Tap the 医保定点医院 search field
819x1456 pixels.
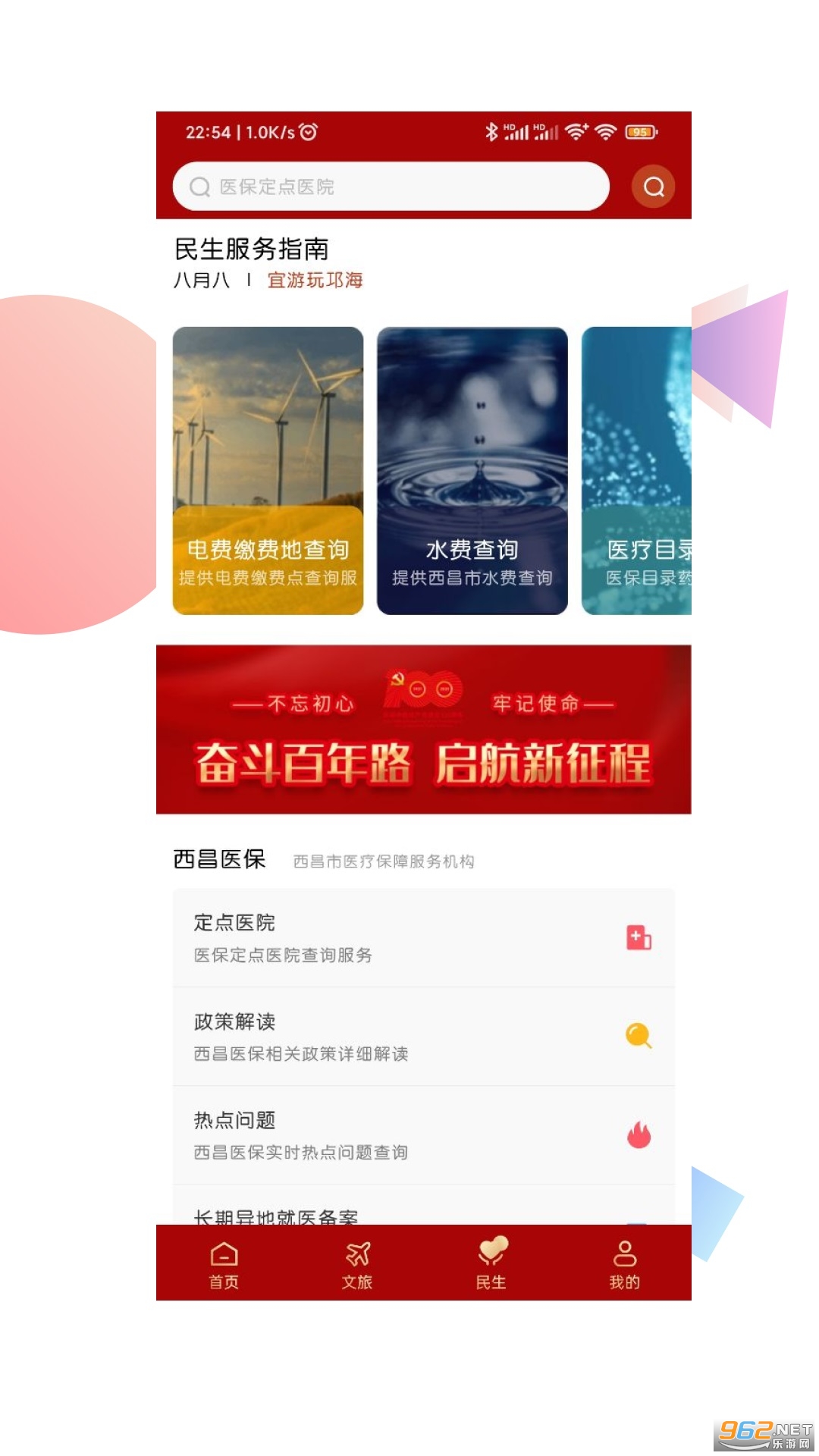(x=391, y=186)
